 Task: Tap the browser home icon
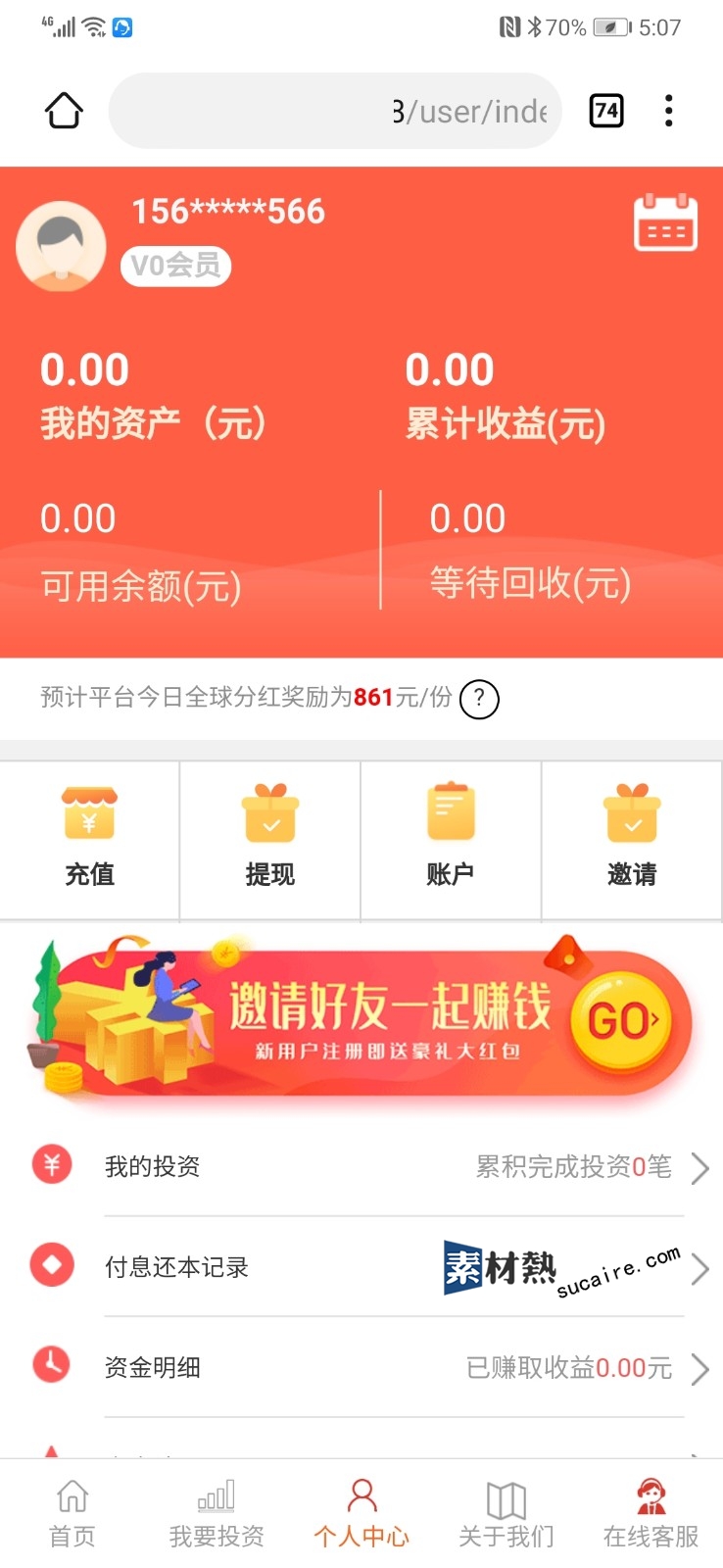[65, 111]
